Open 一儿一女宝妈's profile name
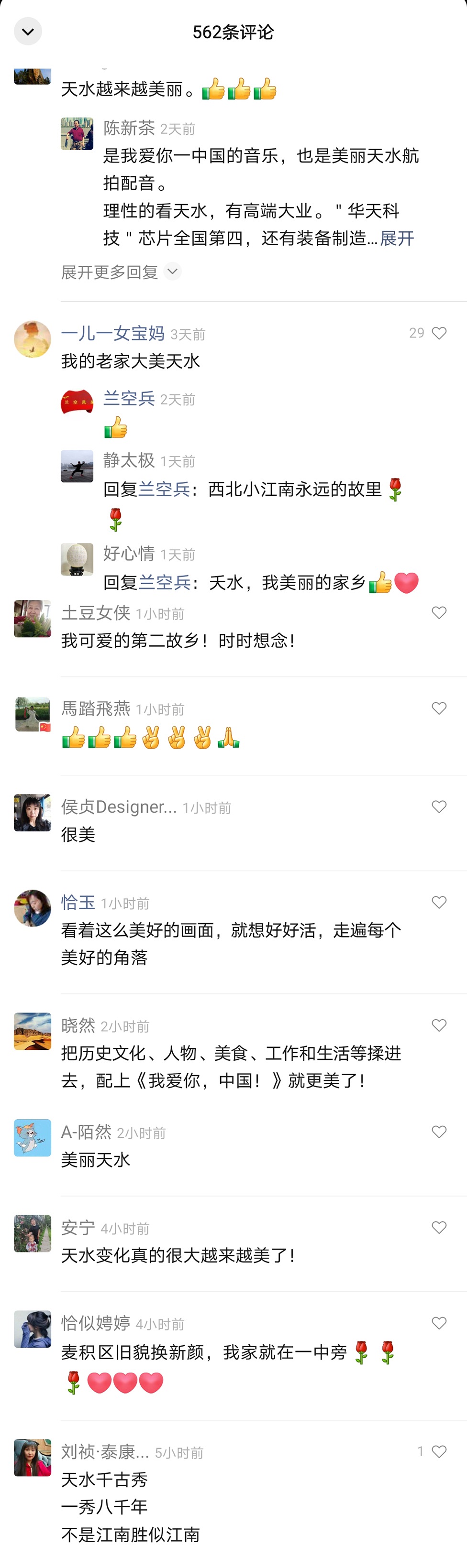This screenshot has height=1568, width=467. pos(112,333)
